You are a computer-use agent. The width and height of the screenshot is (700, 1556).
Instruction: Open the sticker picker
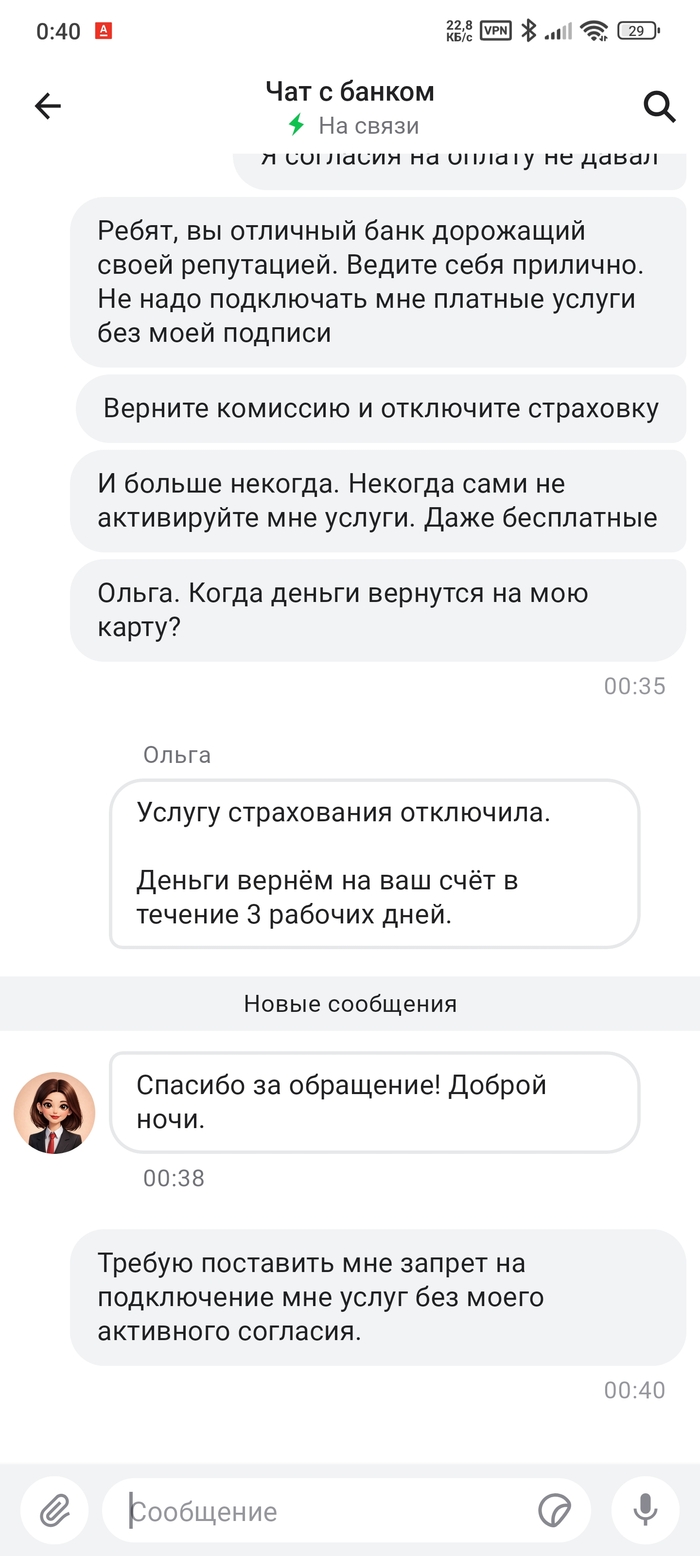tap(553, 1510)
